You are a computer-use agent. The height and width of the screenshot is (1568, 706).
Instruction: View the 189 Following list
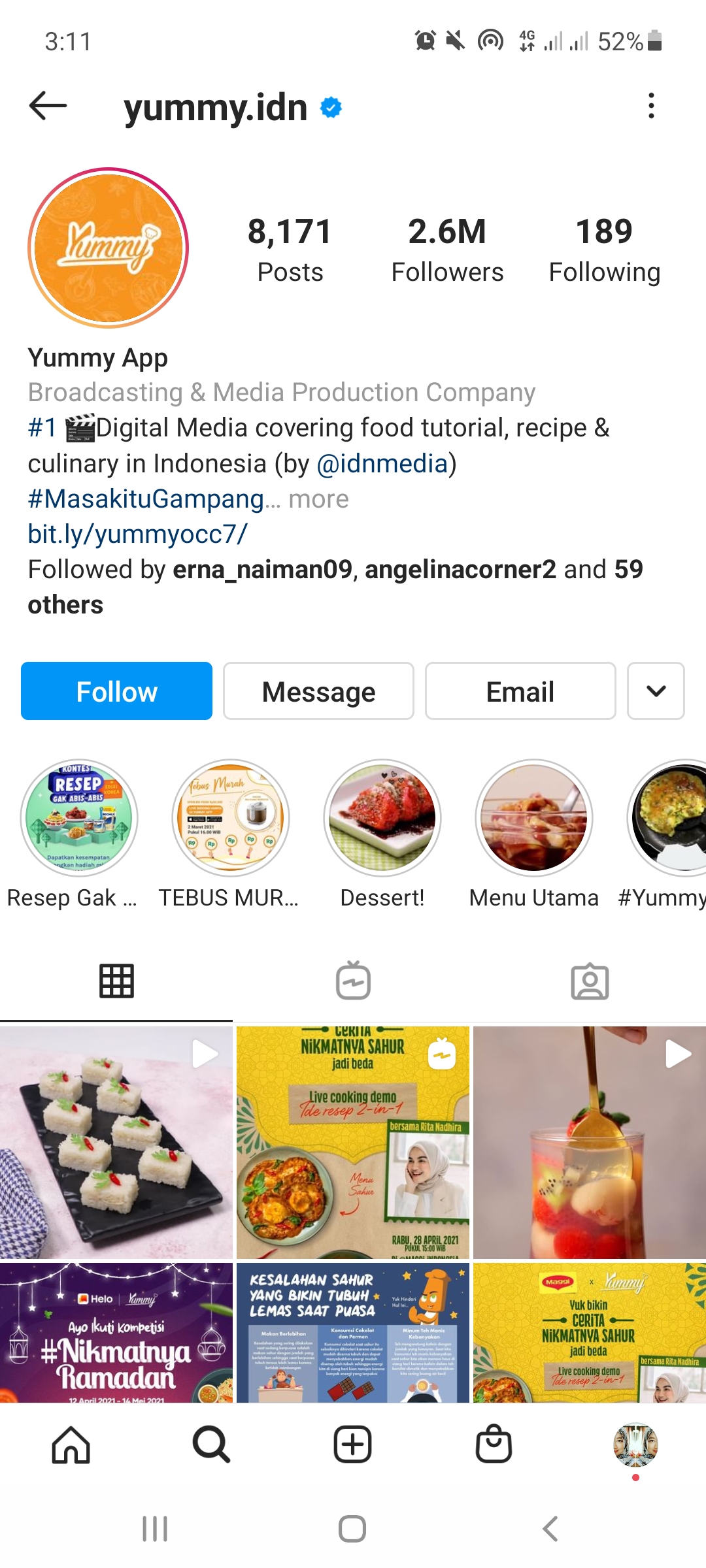[604, 250]
